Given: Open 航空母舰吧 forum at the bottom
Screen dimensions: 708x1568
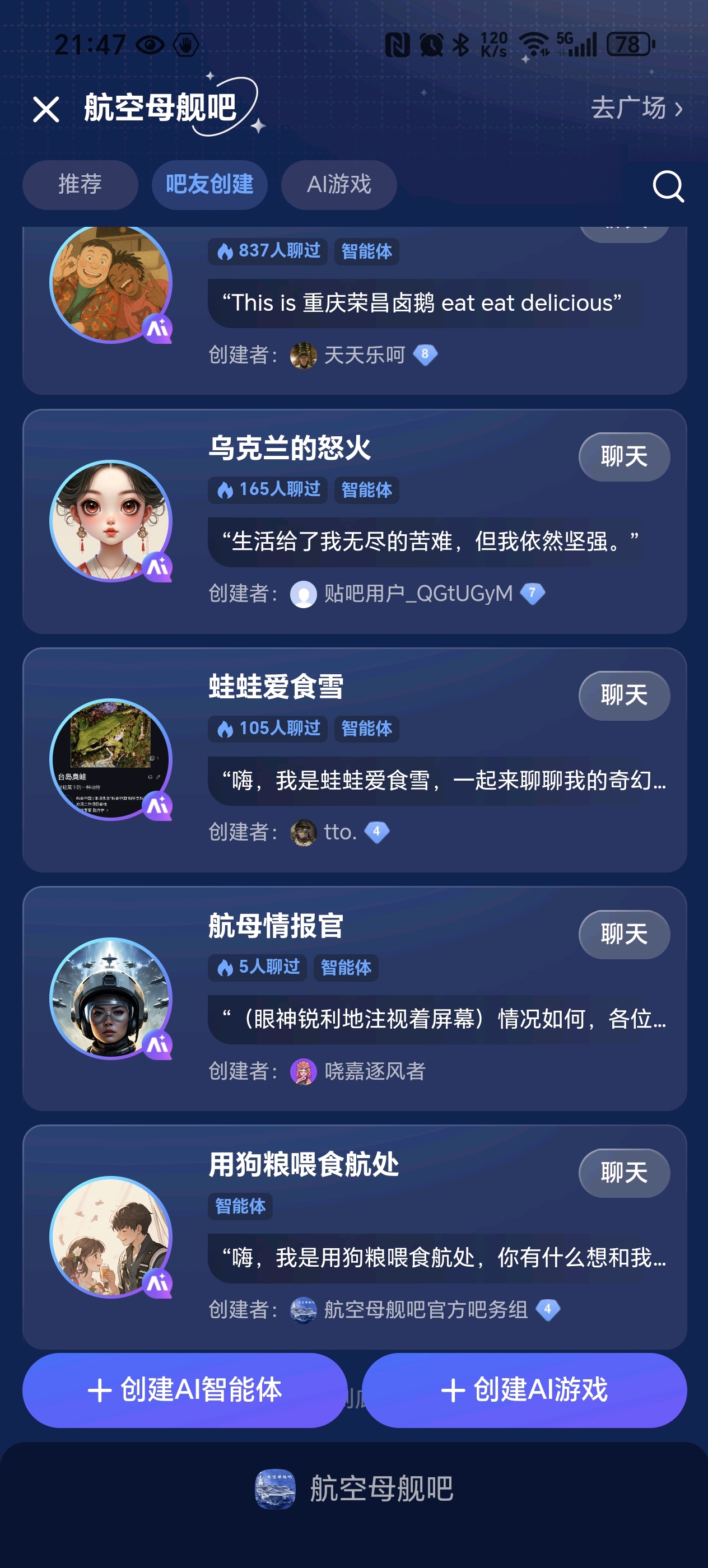Looking at the screenshot, I should pos(355,1489).
